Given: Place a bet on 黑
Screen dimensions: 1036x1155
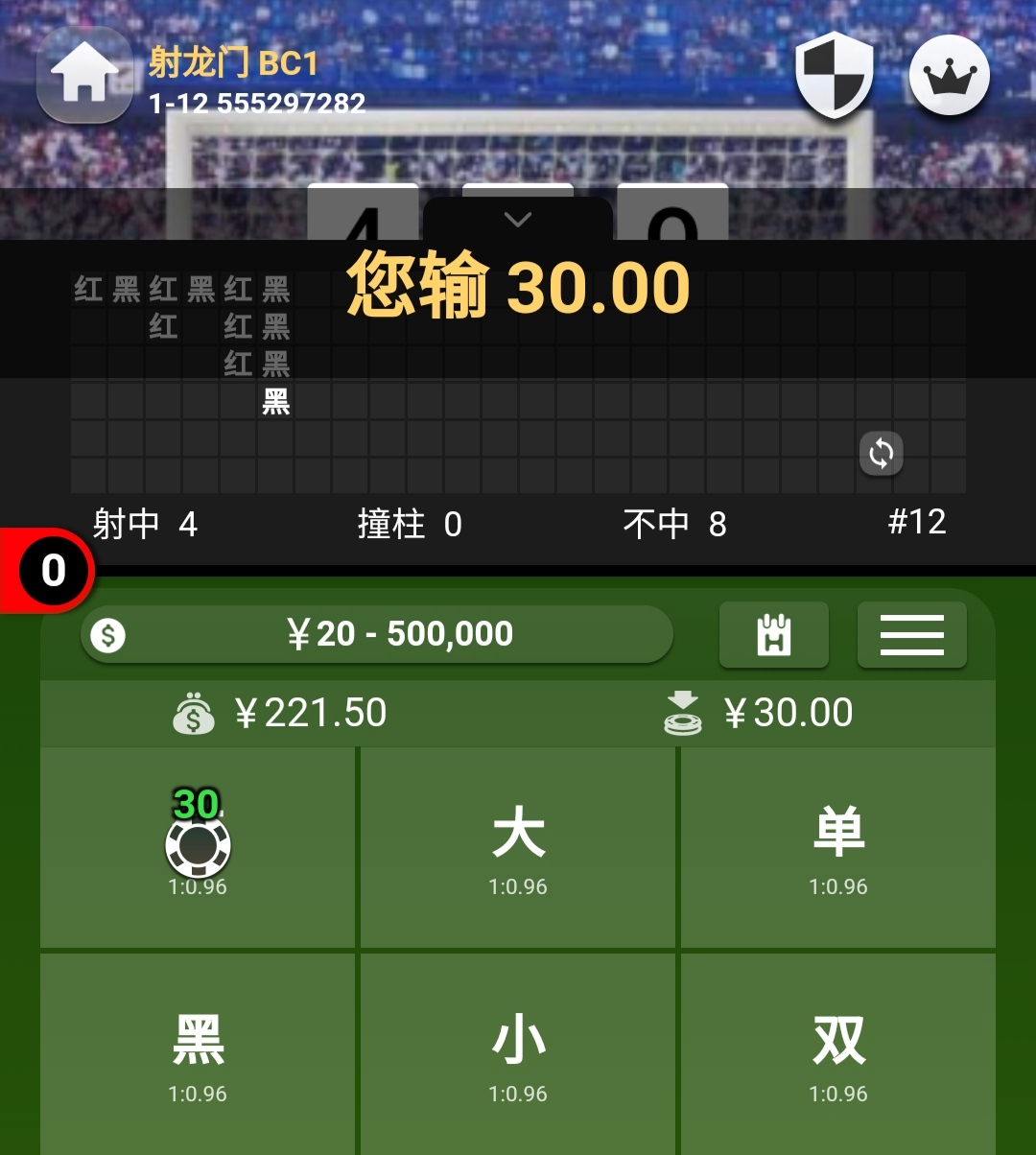Looking at the screenshot, I should pos(198,1053).
